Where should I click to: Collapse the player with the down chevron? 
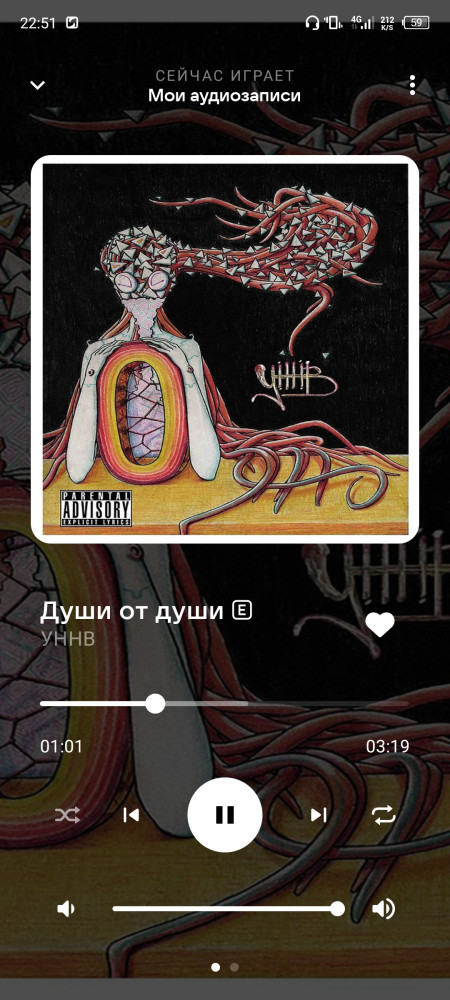pyautogui.click(x=38, y=85)
